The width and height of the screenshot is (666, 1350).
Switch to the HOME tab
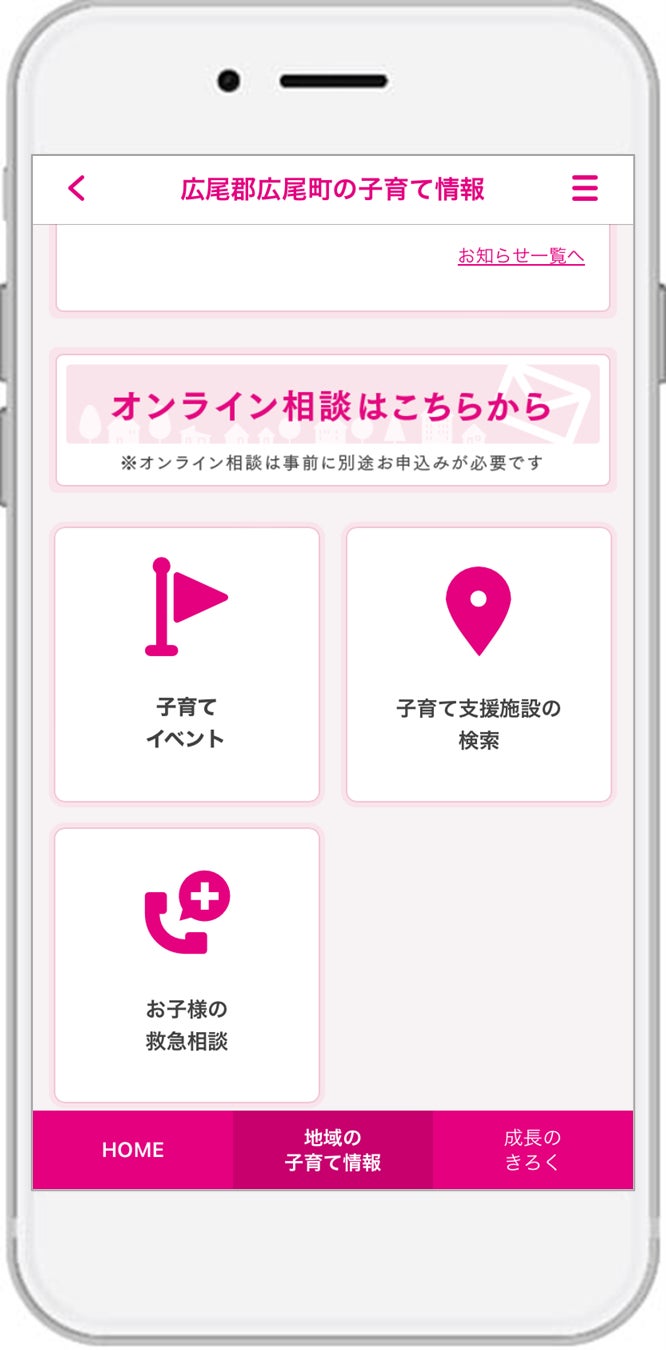point(133,1150)
